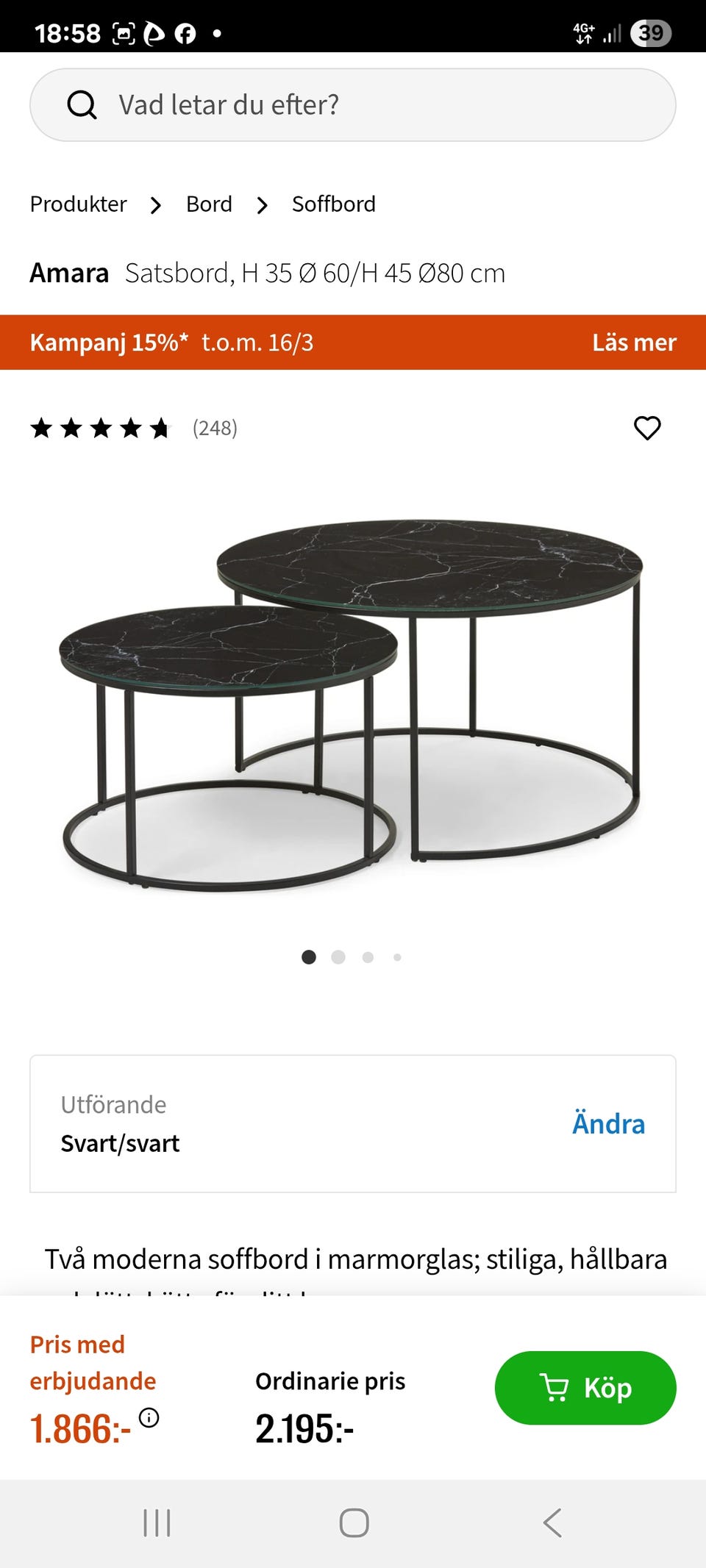The height and width of the screenshot is (1568, 706).
Task: Expand the Läs mer campaign details
Action: tap(634, 343)
